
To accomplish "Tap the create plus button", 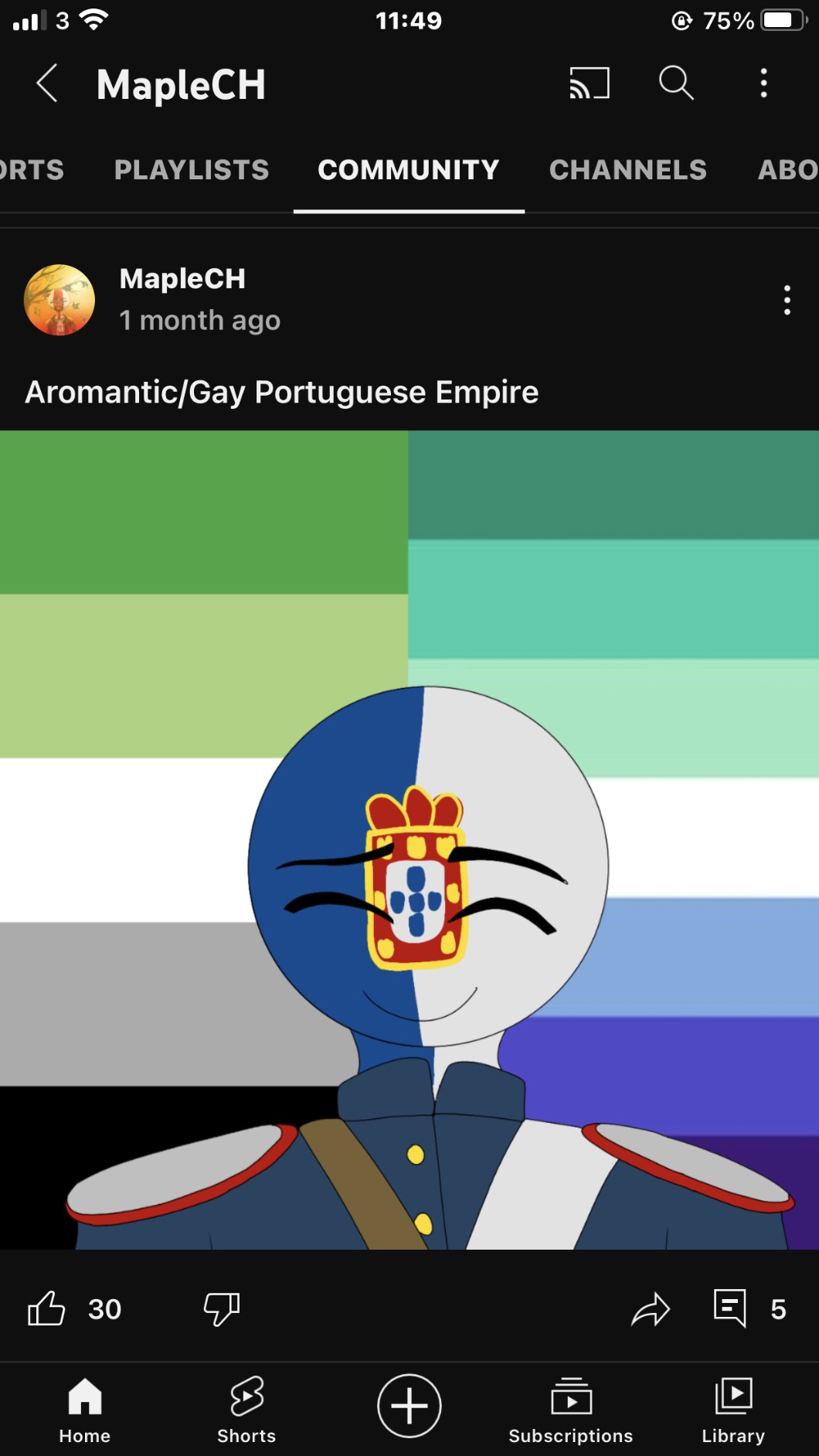I will click(x=409, y=1406).
